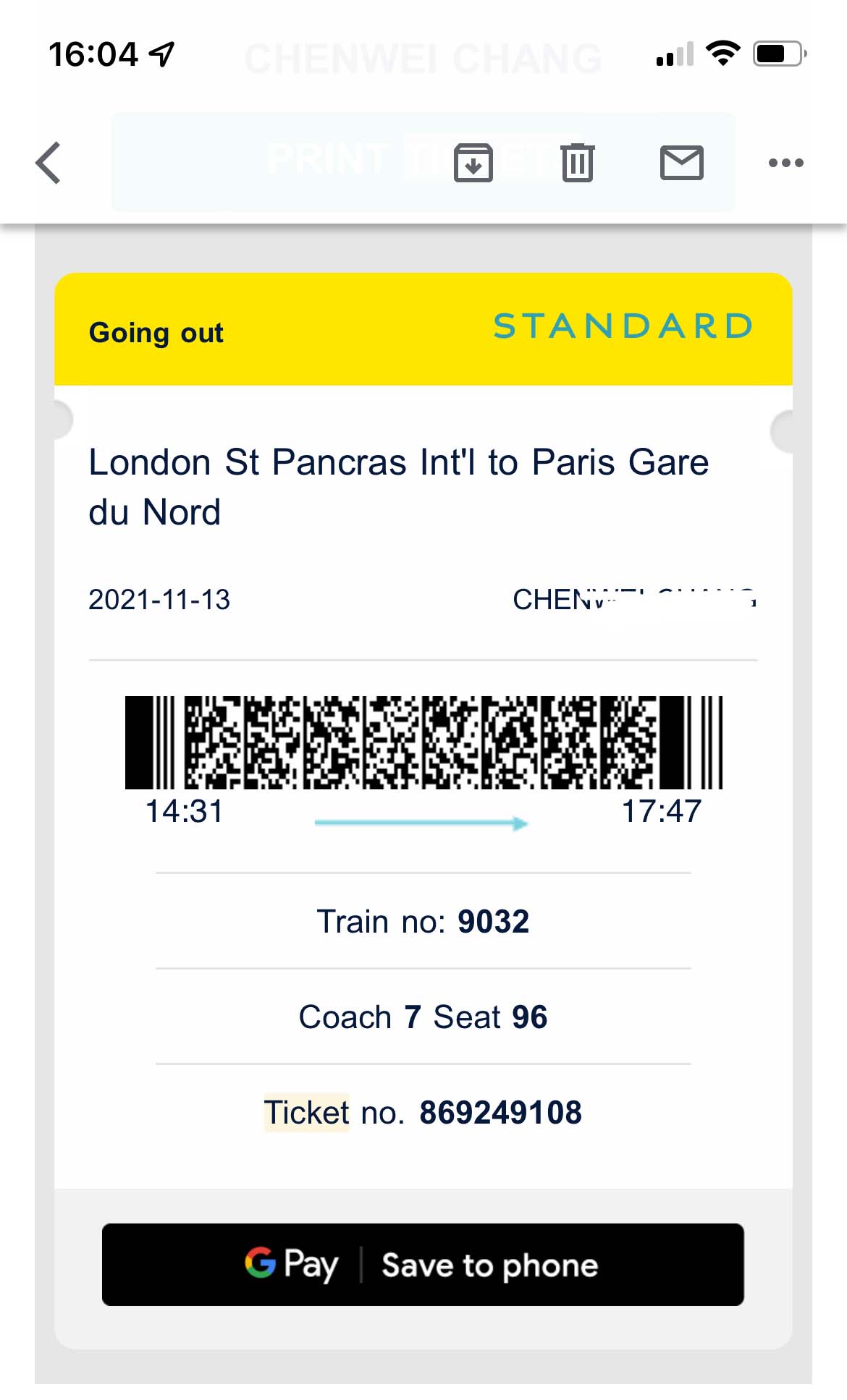Go back to the inbox

point(49,163)
